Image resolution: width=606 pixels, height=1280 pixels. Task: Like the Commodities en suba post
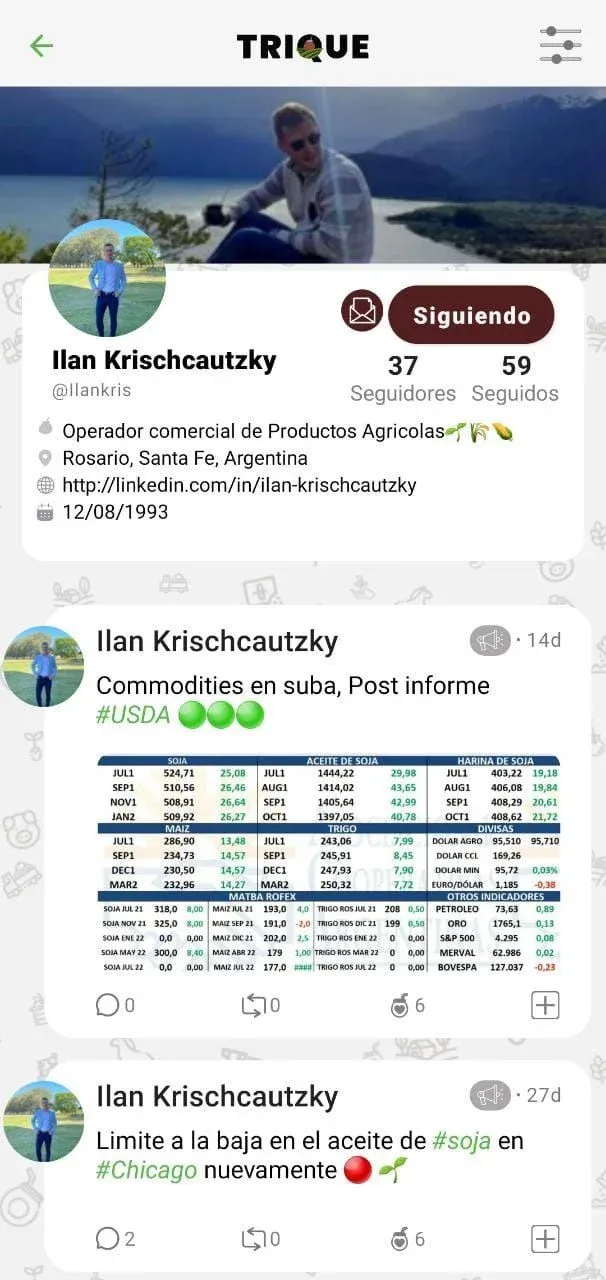[400, 1005]
